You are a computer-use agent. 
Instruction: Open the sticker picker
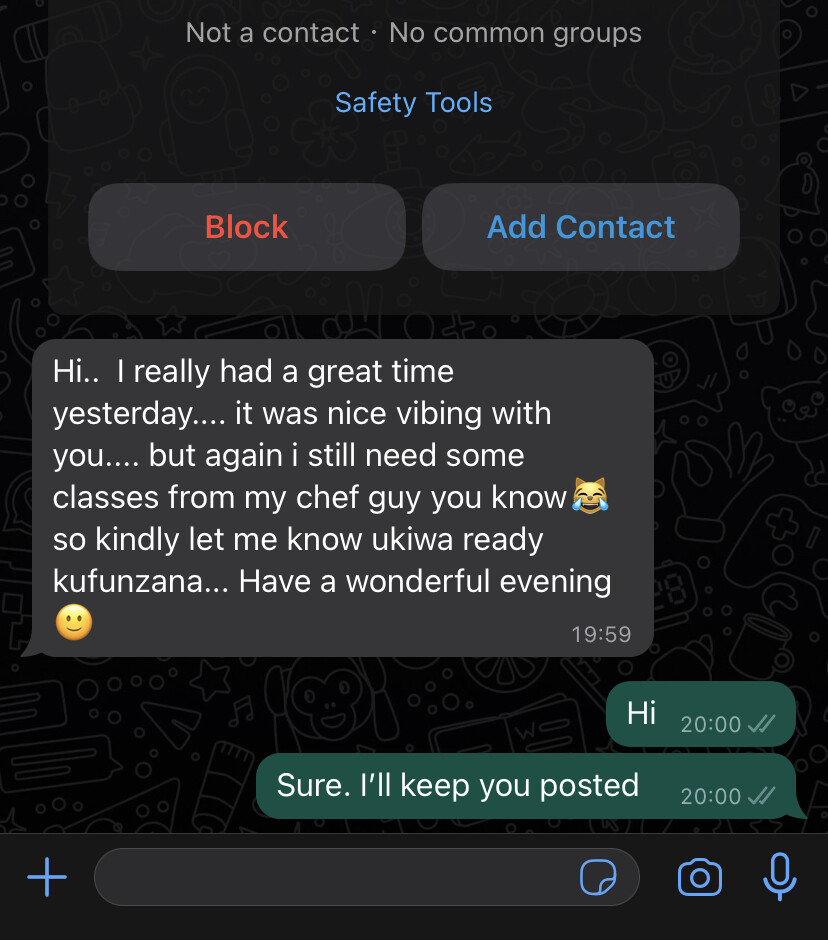(x=599, y=878)
